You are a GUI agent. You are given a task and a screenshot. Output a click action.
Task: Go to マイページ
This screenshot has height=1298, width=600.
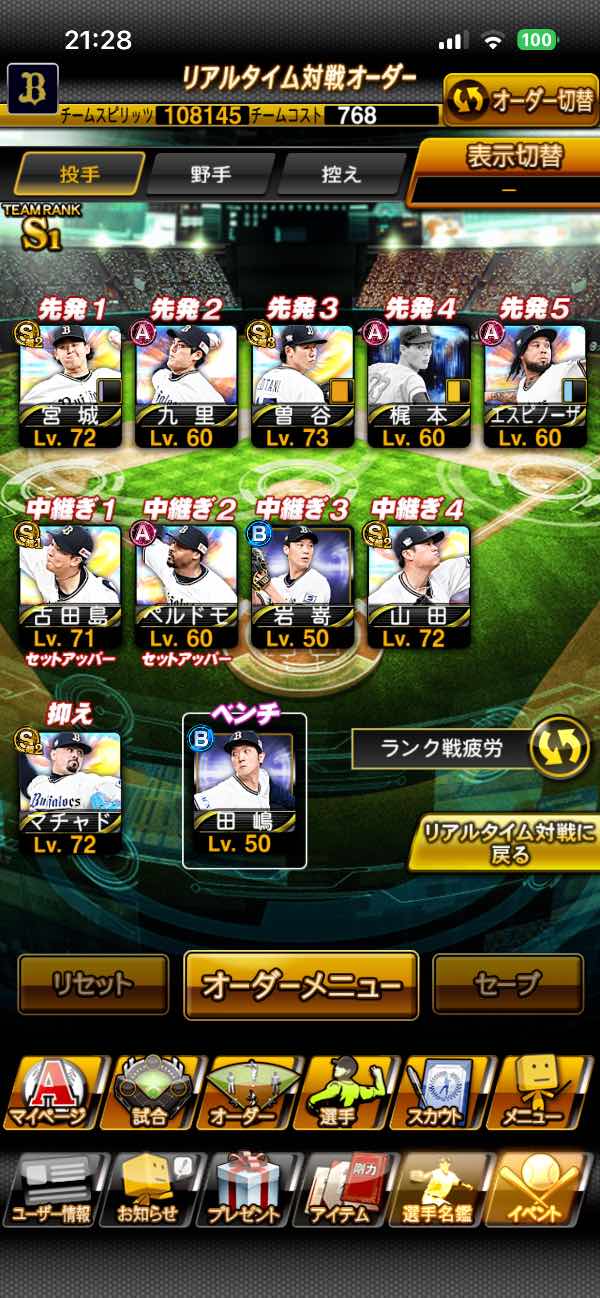pyautogui.click(x=51, y=1093)
